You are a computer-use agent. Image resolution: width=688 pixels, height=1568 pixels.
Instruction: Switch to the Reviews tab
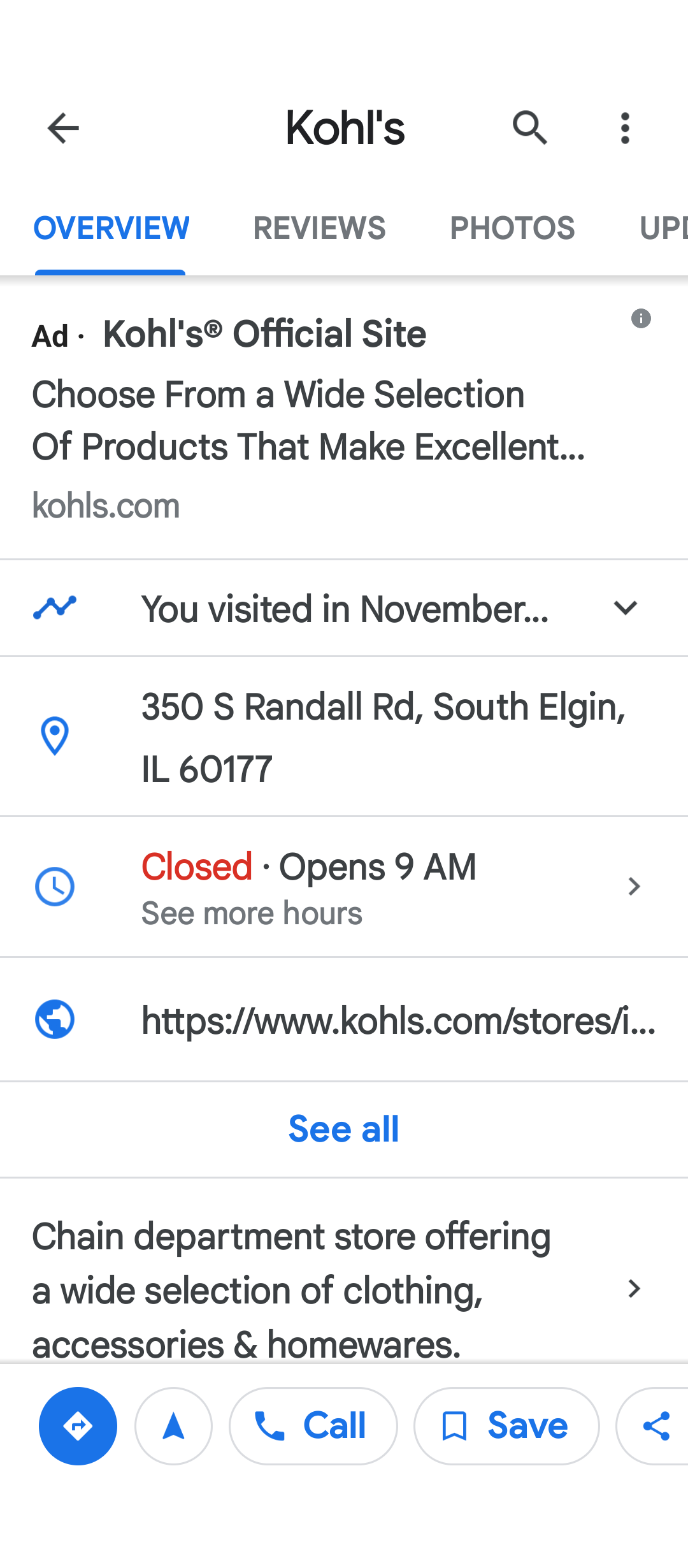319,228
